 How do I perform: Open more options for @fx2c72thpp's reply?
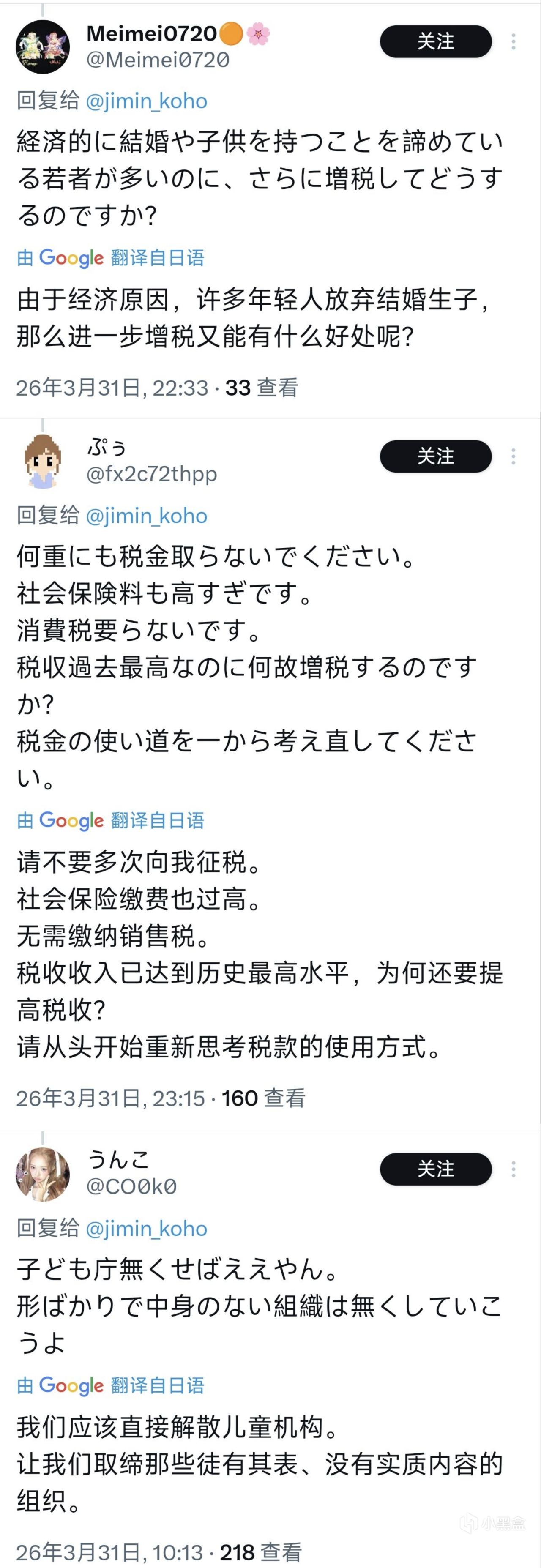(514, 456)
